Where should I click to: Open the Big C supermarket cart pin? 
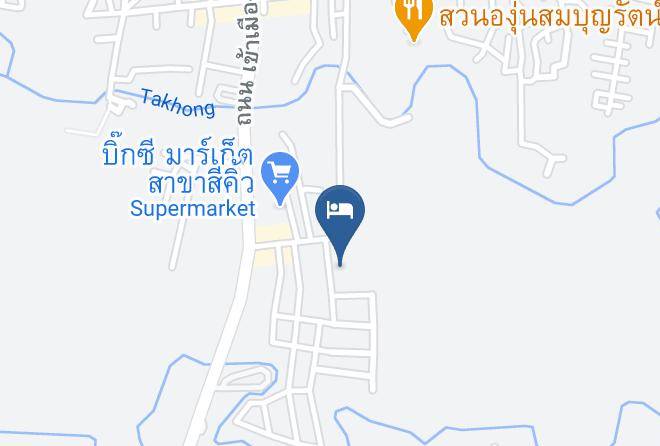280,176
